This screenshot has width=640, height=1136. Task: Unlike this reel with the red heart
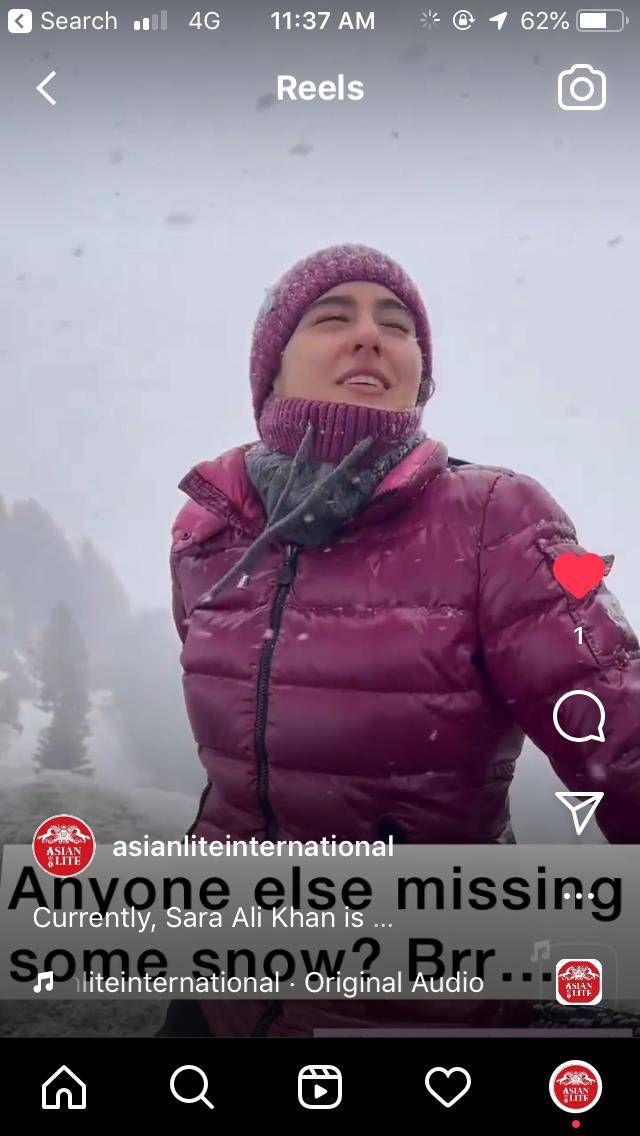coord(578,575)
